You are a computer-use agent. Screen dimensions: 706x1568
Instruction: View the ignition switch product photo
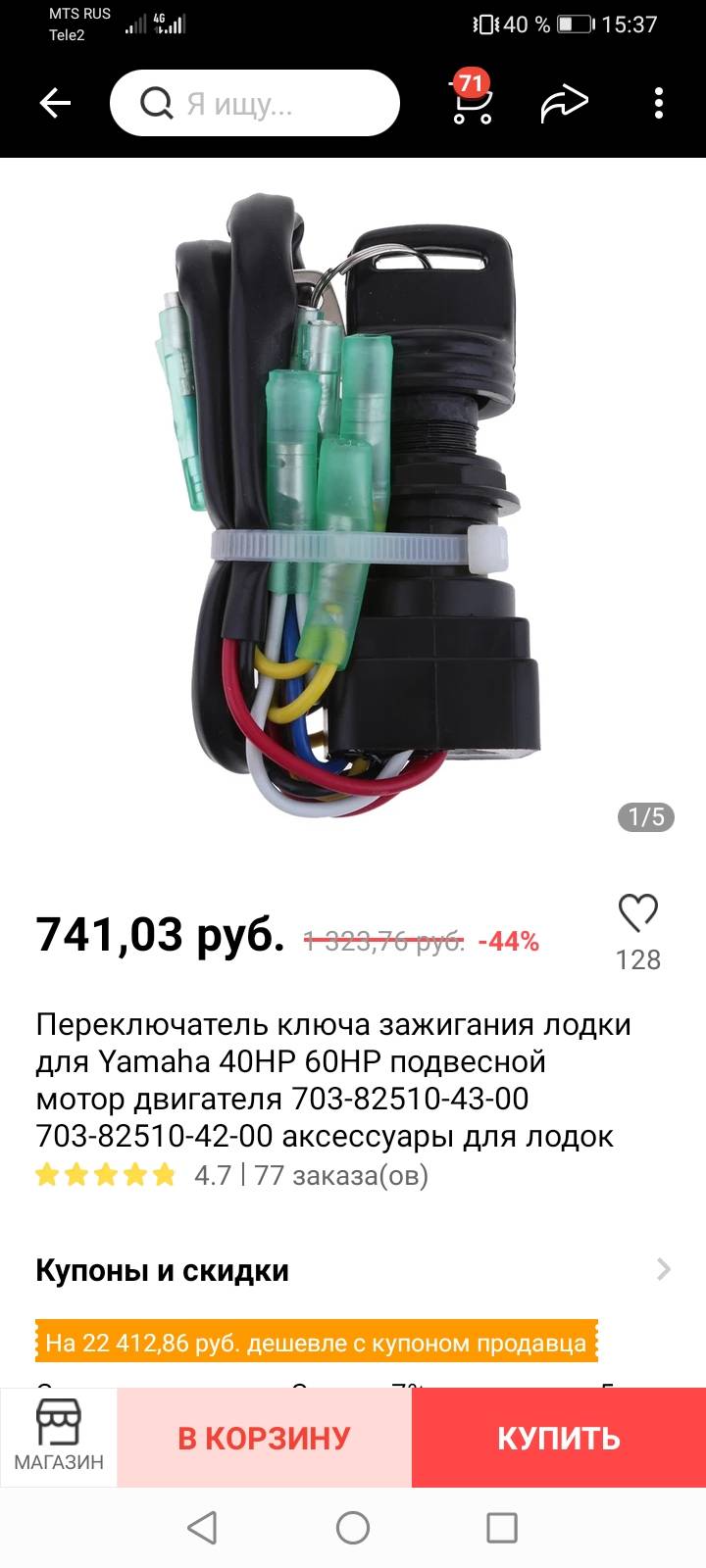pyautogui.click(x=353, y=500)
